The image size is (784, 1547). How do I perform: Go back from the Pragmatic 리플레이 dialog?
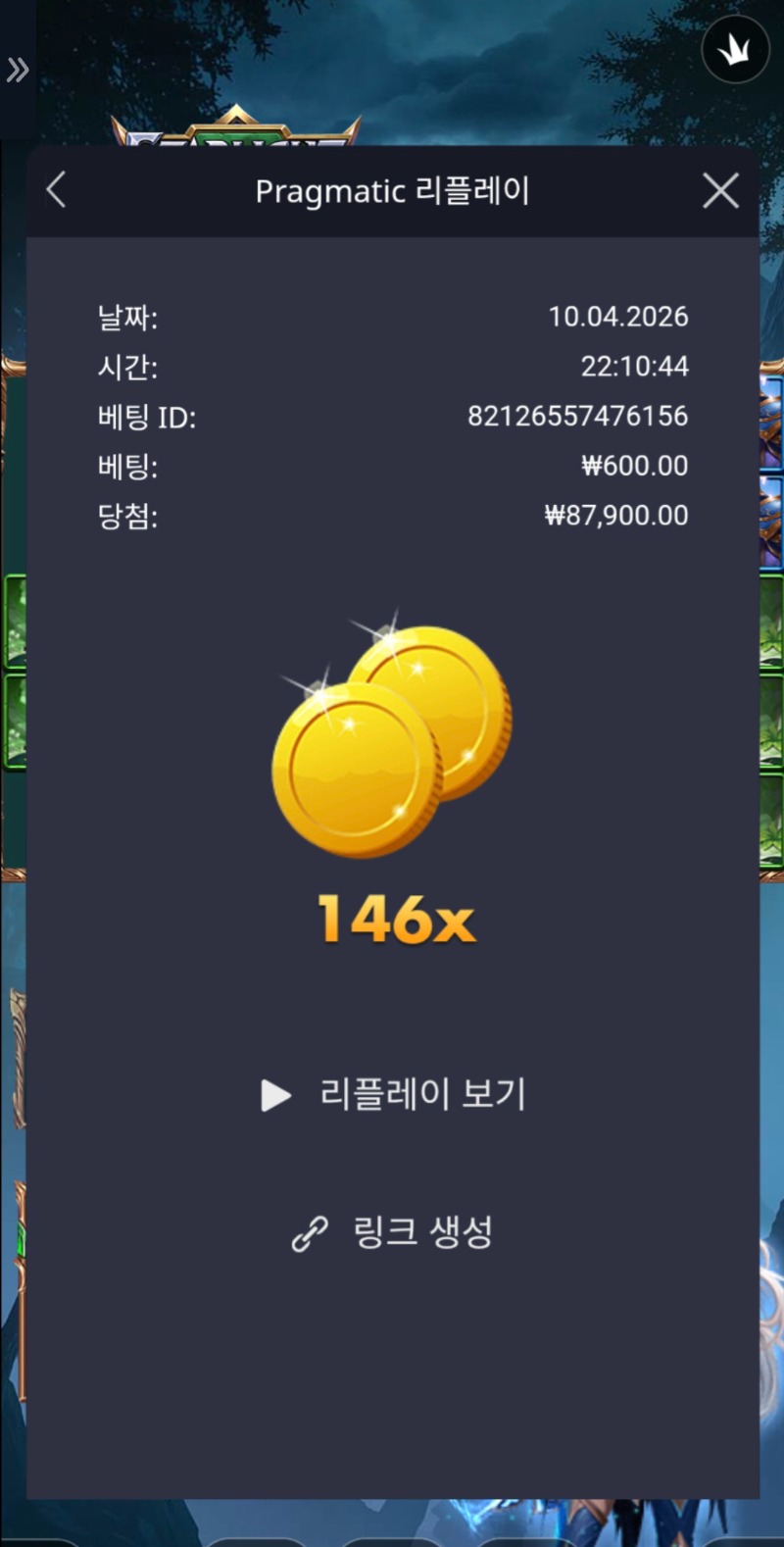click(x=57, y=190)
